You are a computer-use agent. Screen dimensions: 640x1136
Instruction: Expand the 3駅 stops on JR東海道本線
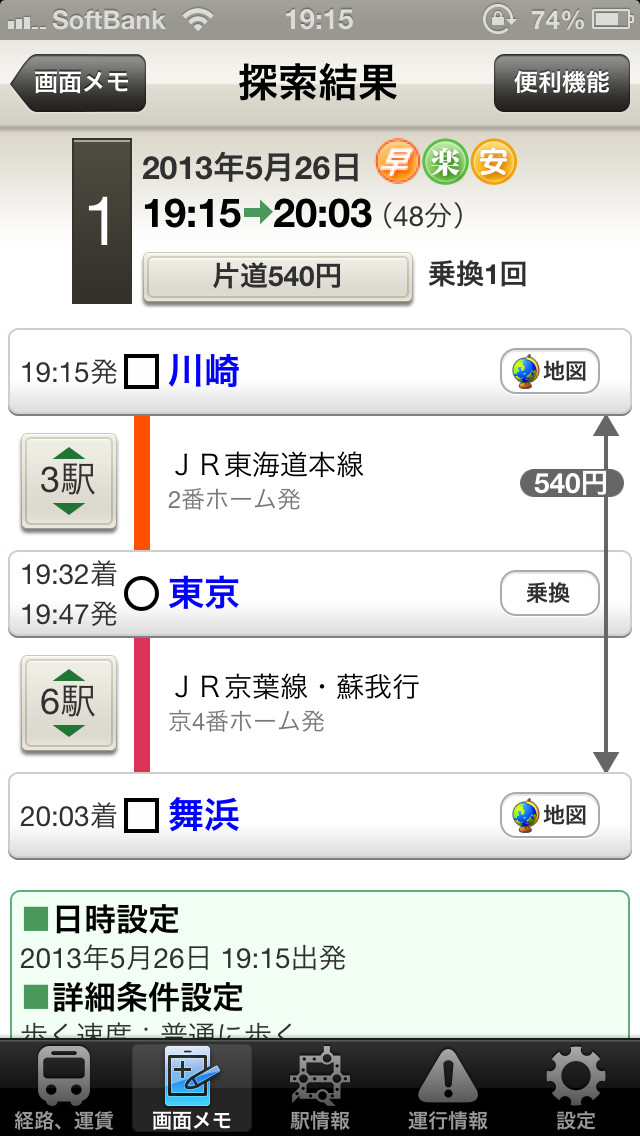(x=68, y=481)
